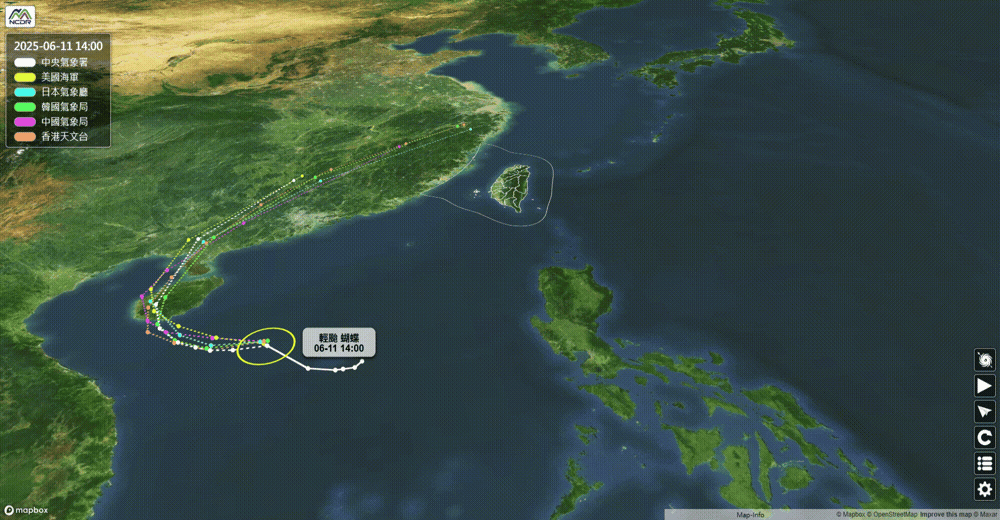Open the settings gear
This screenshot has height=520, width=1000.
click(984, 489)
